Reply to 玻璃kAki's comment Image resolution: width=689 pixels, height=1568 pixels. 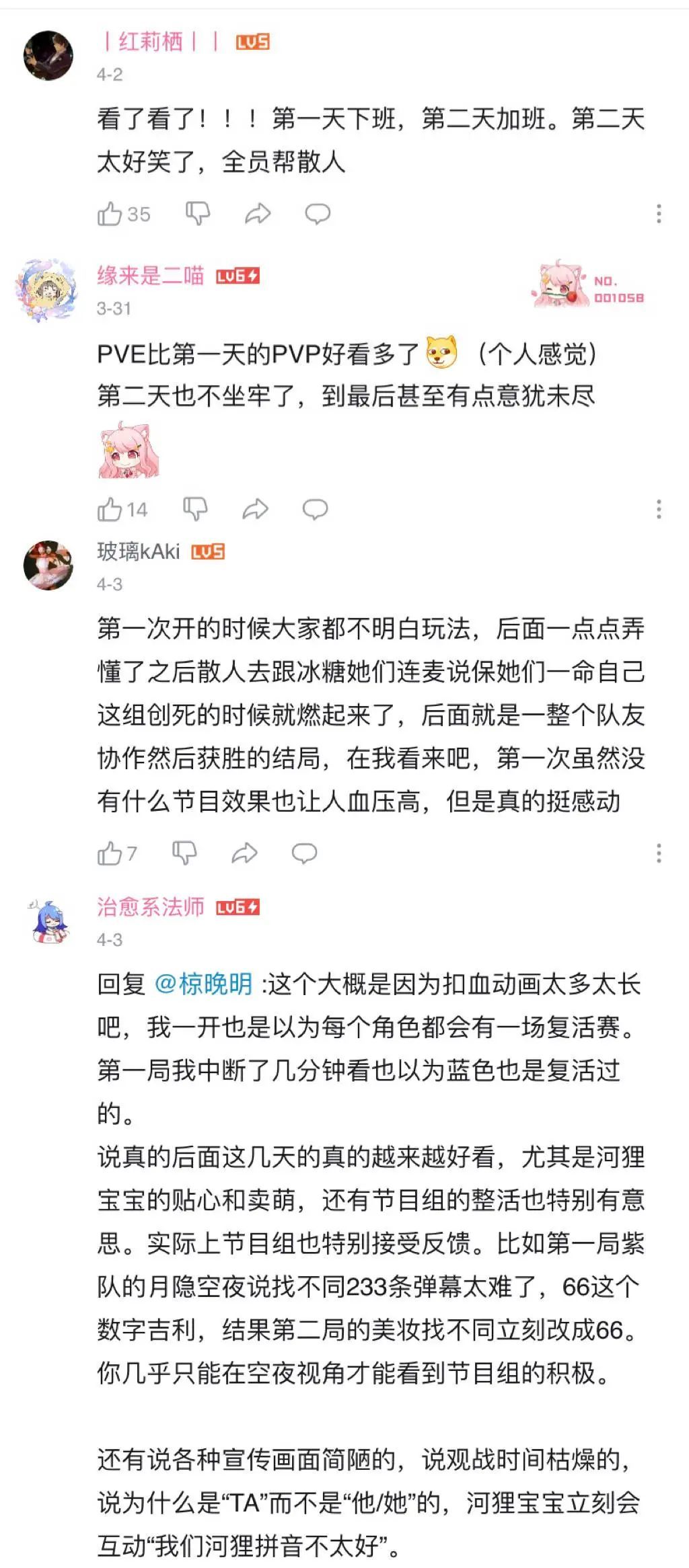(304, 853)
